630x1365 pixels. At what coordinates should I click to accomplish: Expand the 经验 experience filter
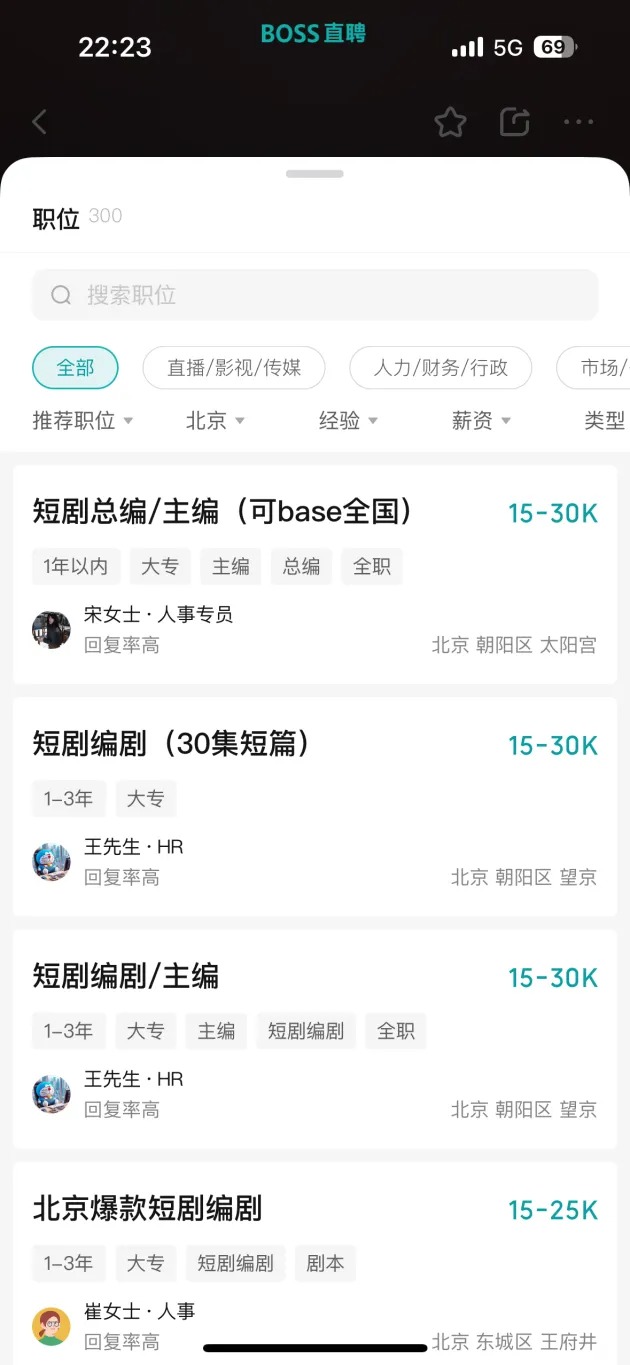click(348, 421)
